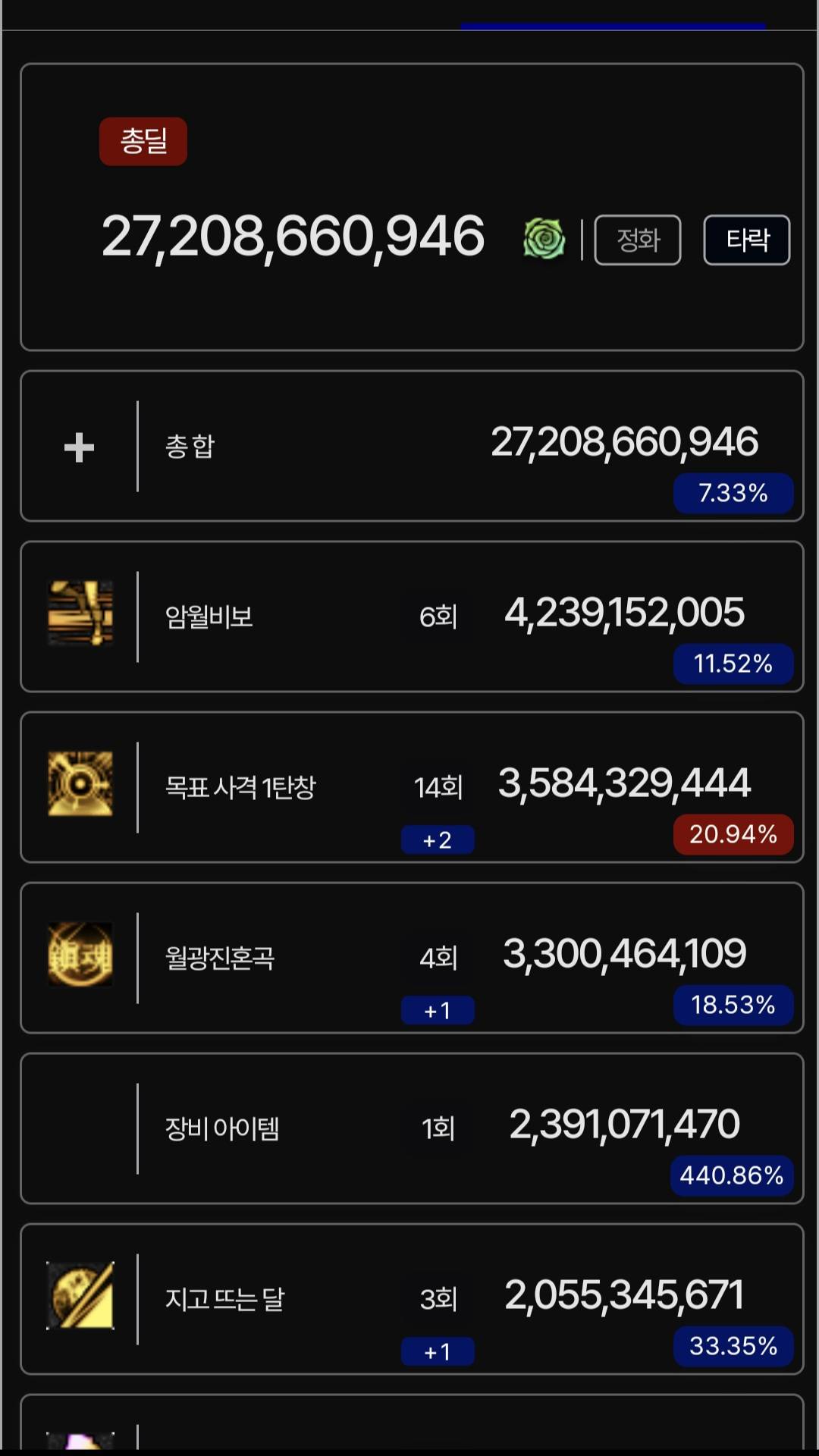This screenshot has height=1456, width=819.
Task: Select the 타락 option
Action: (x=747, y=240)
